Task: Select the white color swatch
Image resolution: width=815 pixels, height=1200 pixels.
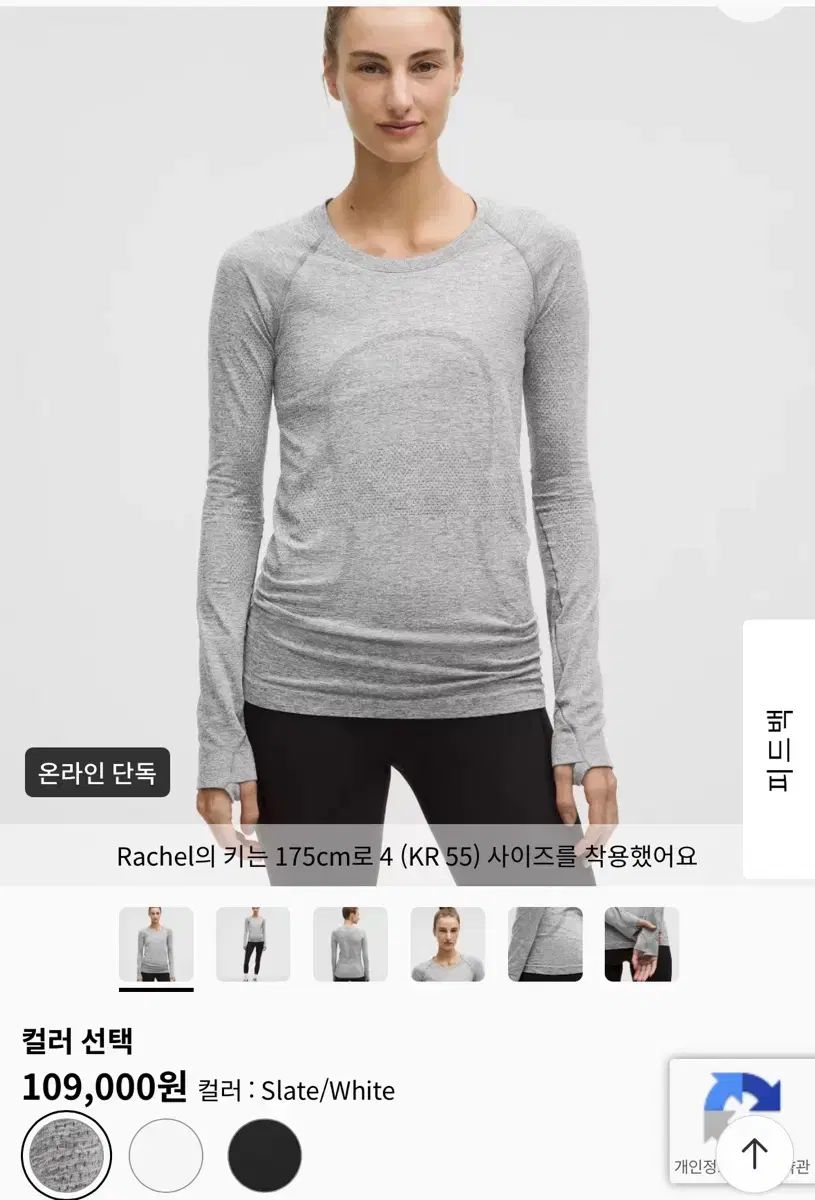Action: [166, 1155]
